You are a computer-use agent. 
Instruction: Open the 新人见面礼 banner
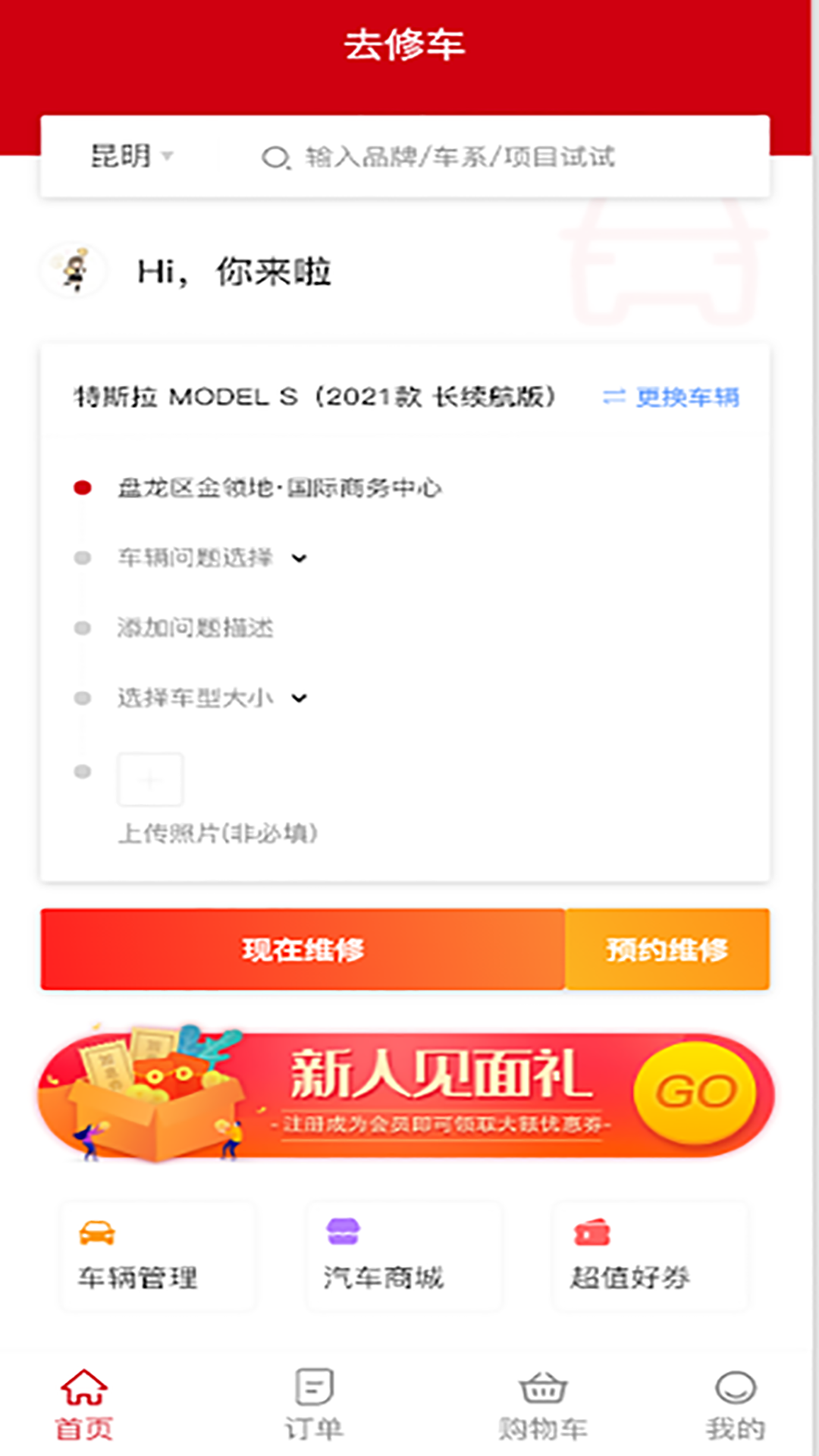[406, 1095]
